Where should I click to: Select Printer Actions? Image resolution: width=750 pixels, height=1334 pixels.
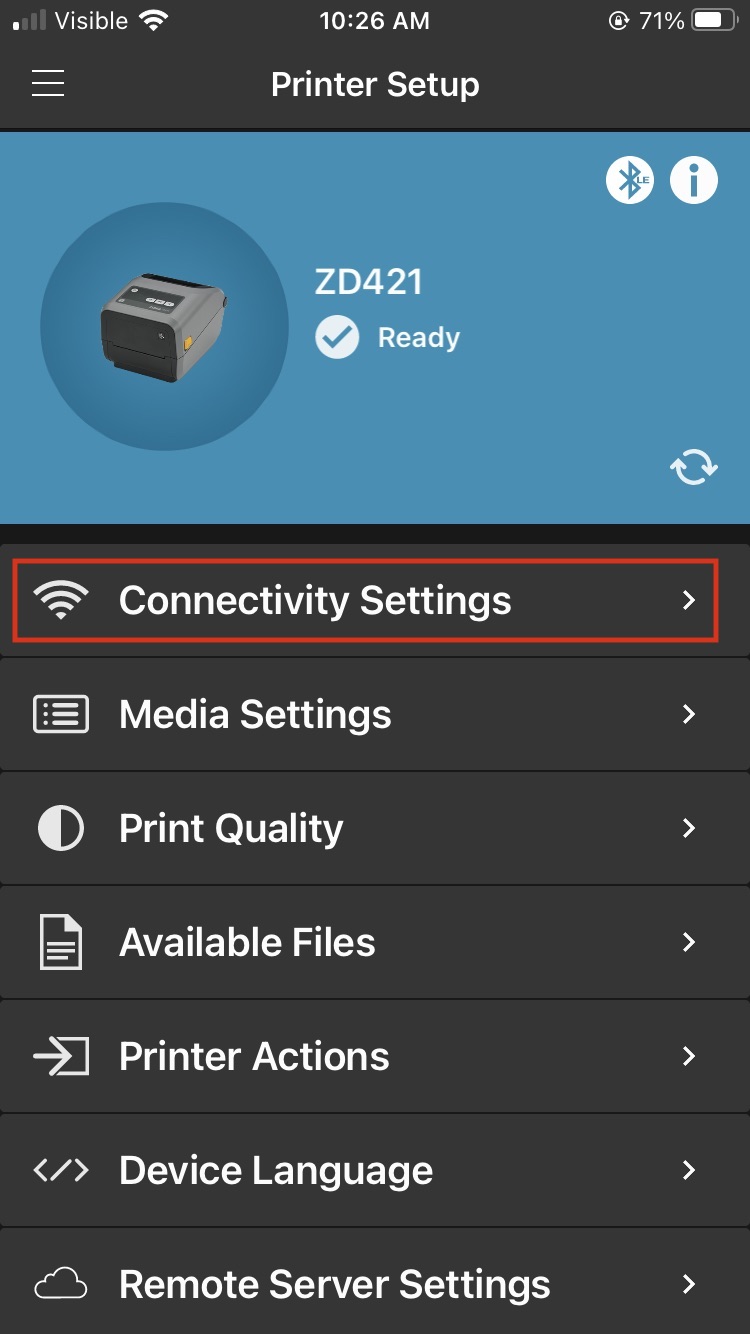365,1056
